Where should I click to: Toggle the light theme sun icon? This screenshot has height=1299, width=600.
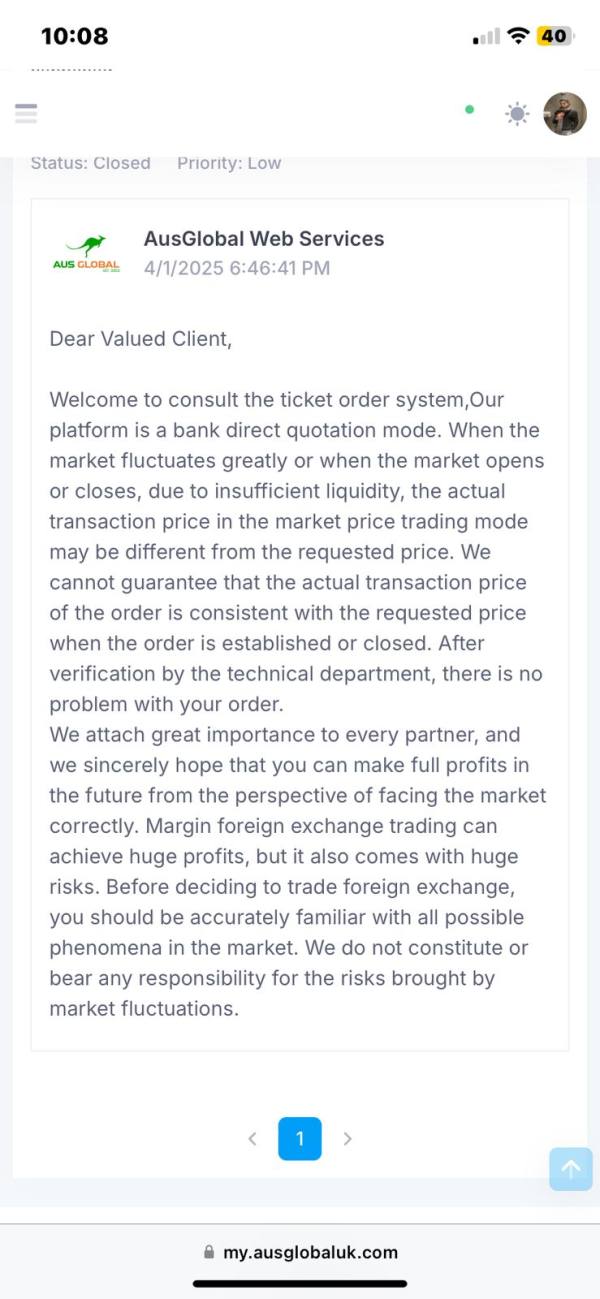click(517, 114)
